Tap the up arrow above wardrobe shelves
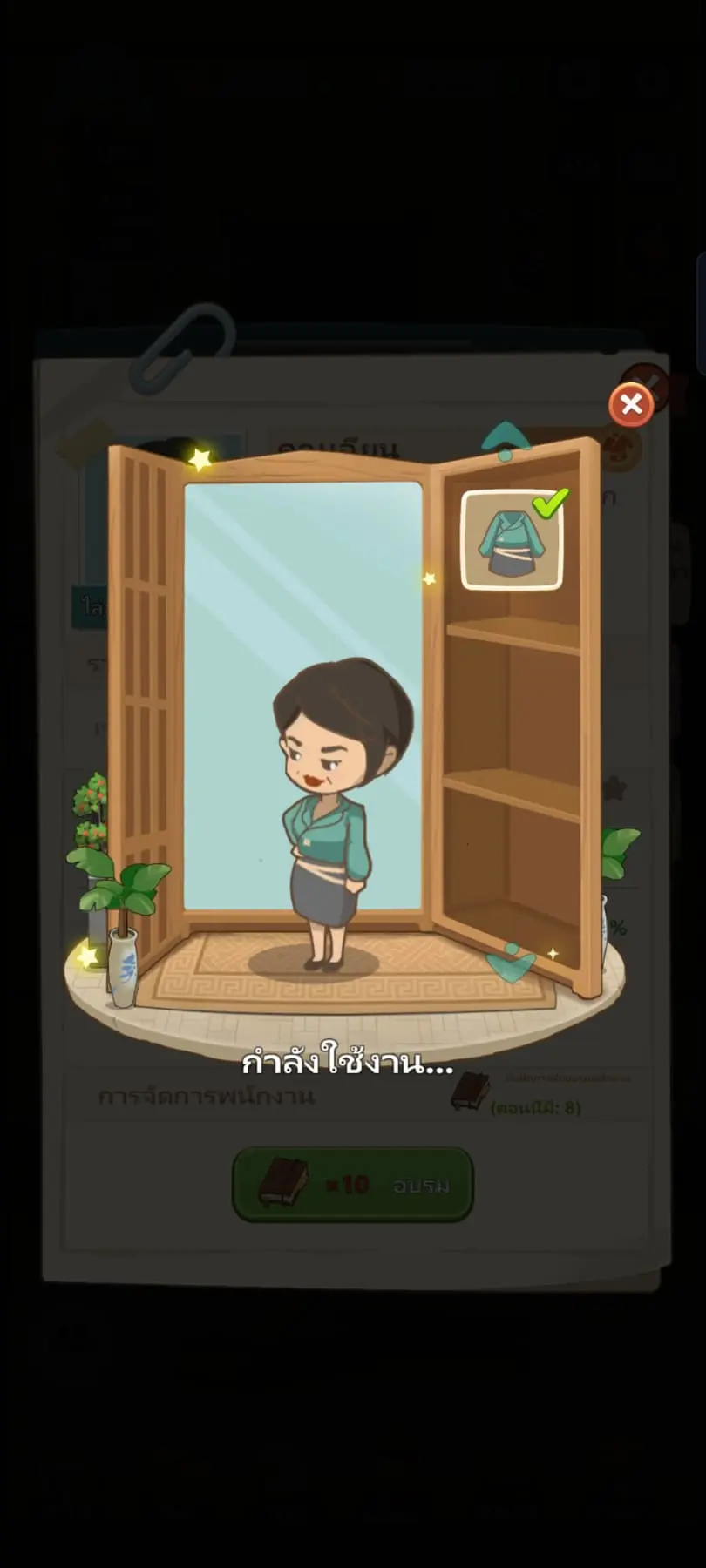The width and height of the screenshot is (706, 1568). [506, 439]
